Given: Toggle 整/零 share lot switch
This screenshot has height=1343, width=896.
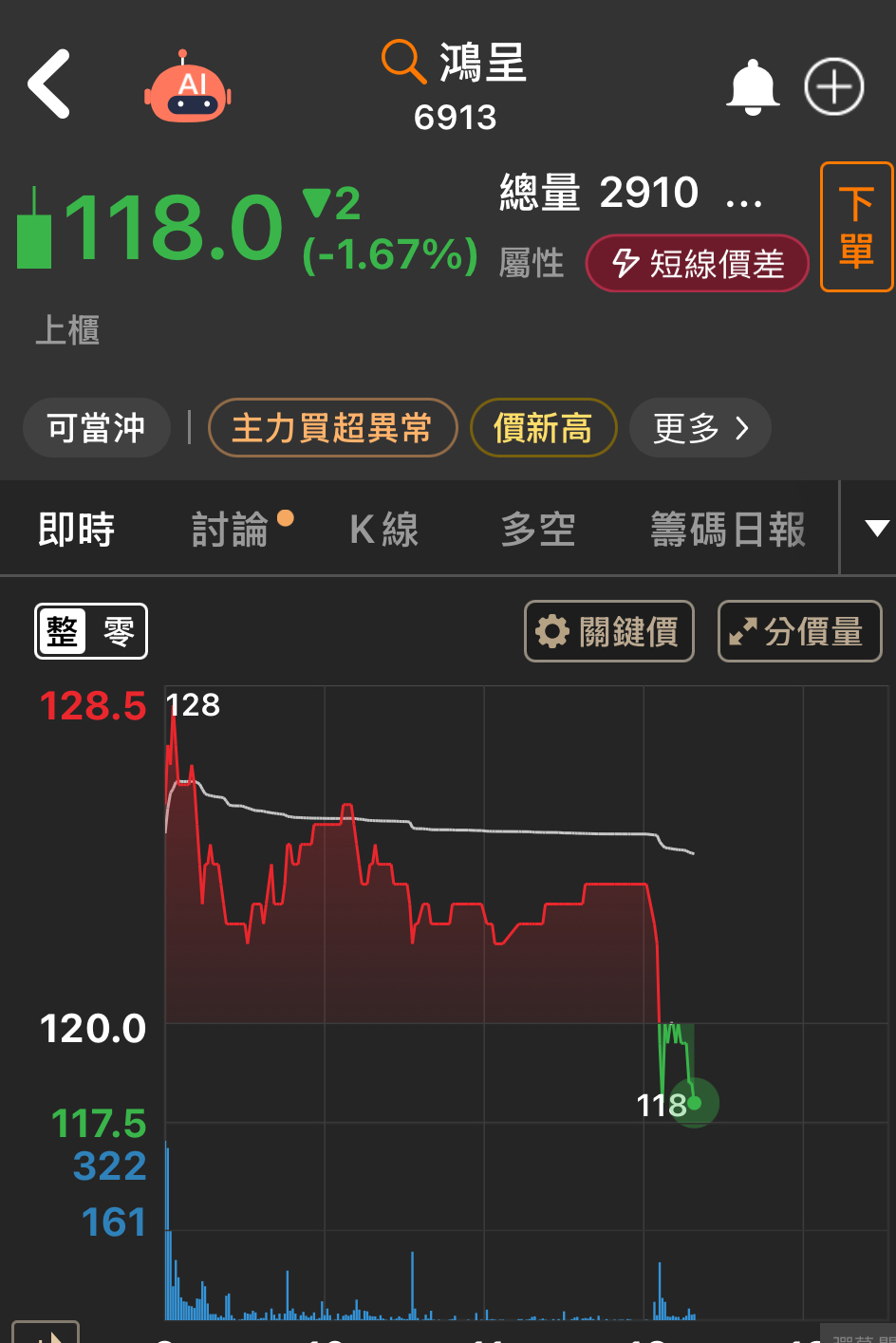Looking at the screenshot, I should 91,631.
